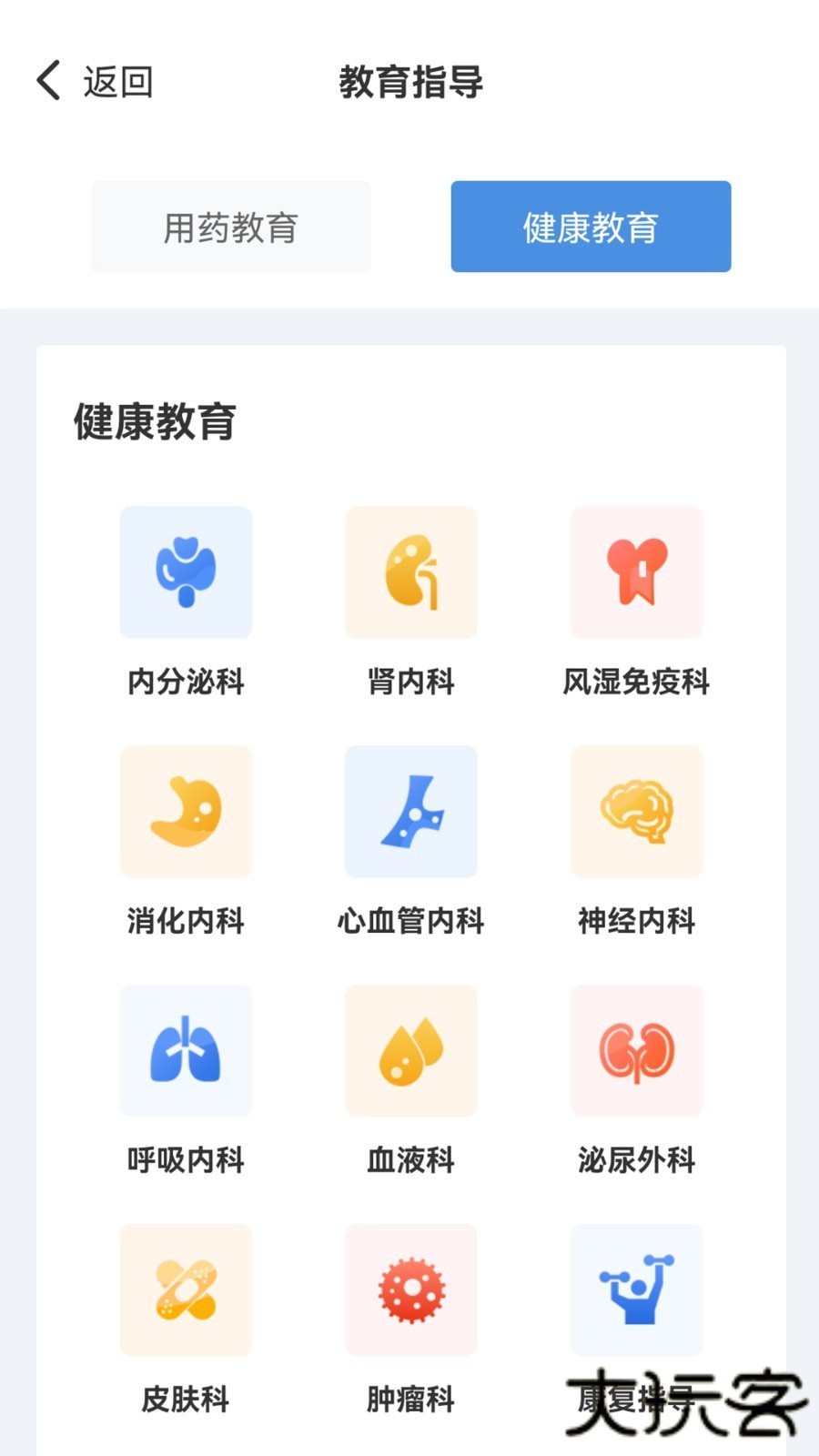
Task: Click the 健康教育 section heading
Action: coord(154,422)
